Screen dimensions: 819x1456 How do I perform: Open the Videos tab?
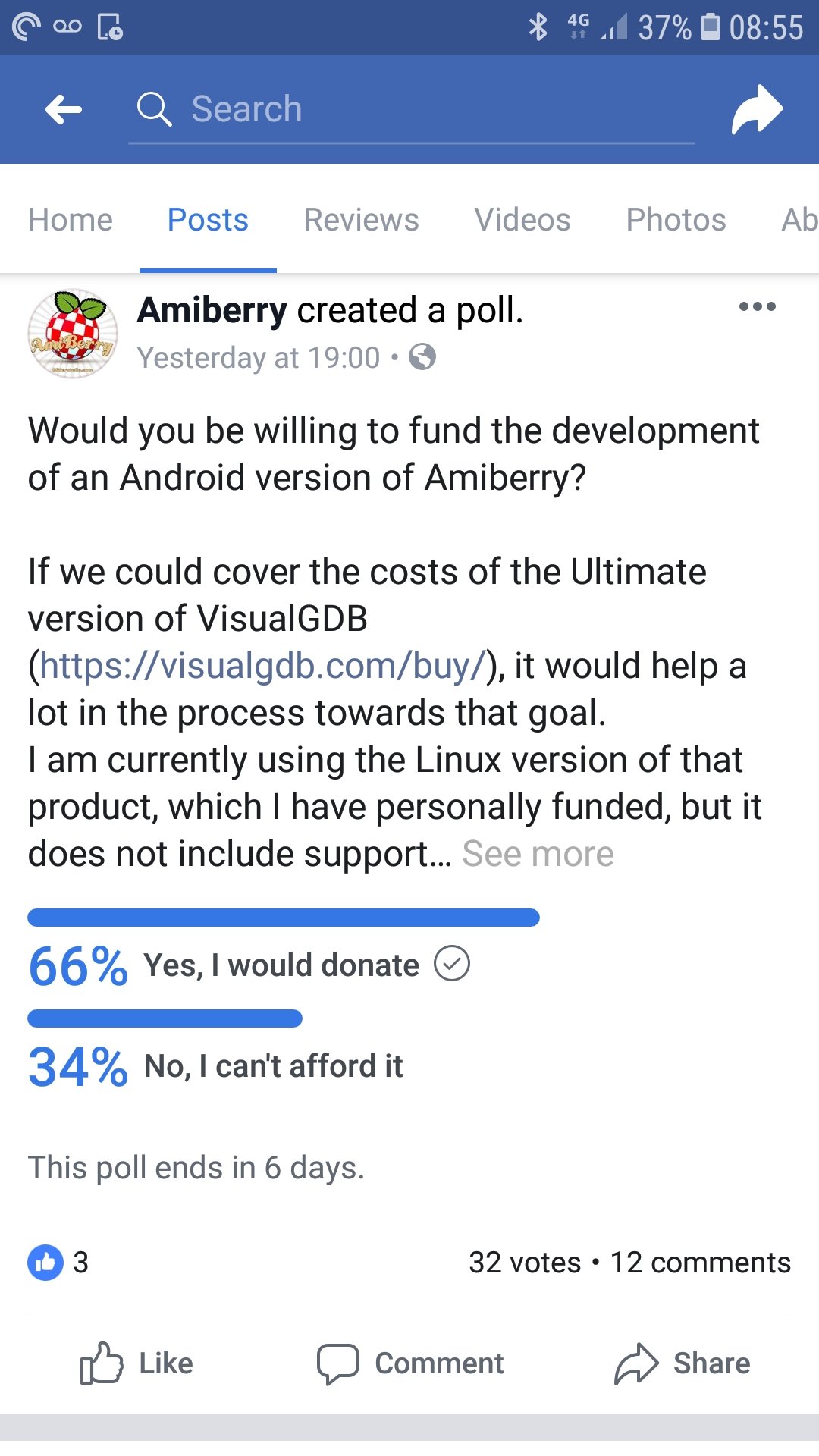coord(522,220)
